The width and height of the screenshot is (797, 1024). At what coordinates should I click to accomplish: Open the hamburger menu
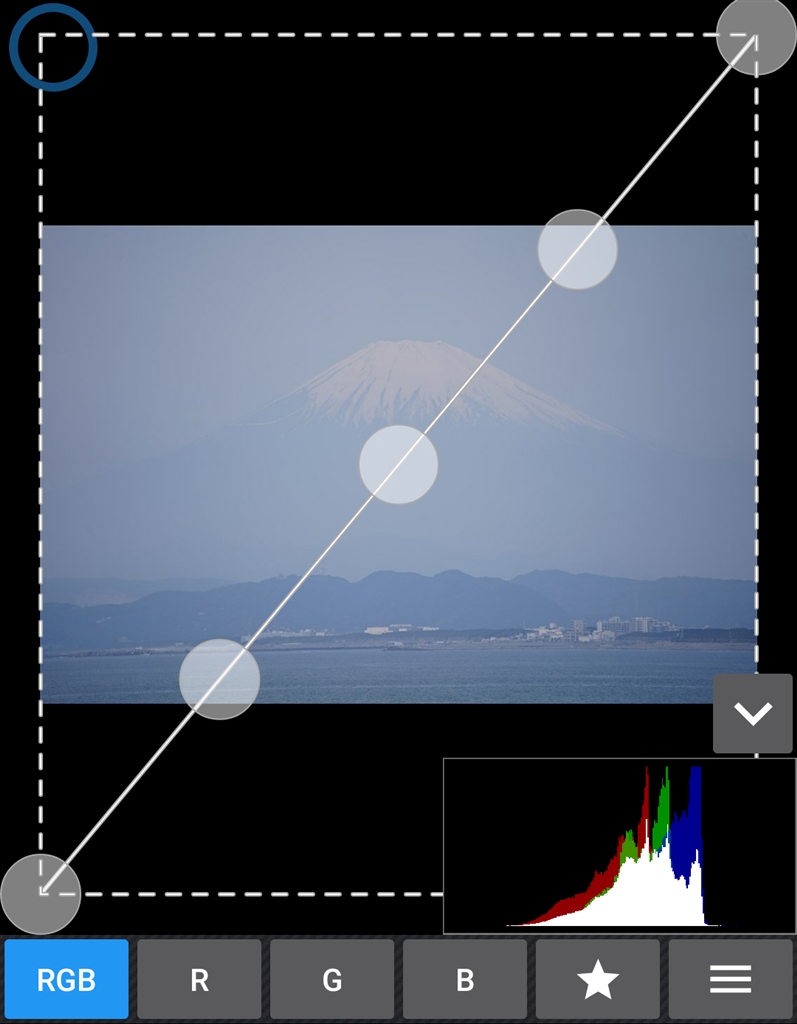730,980
